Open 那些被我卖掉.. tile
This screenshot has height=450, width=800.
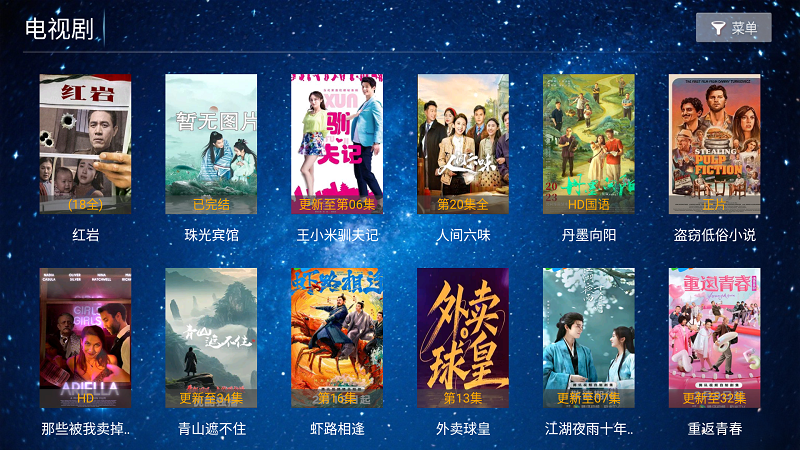point(85,338)
